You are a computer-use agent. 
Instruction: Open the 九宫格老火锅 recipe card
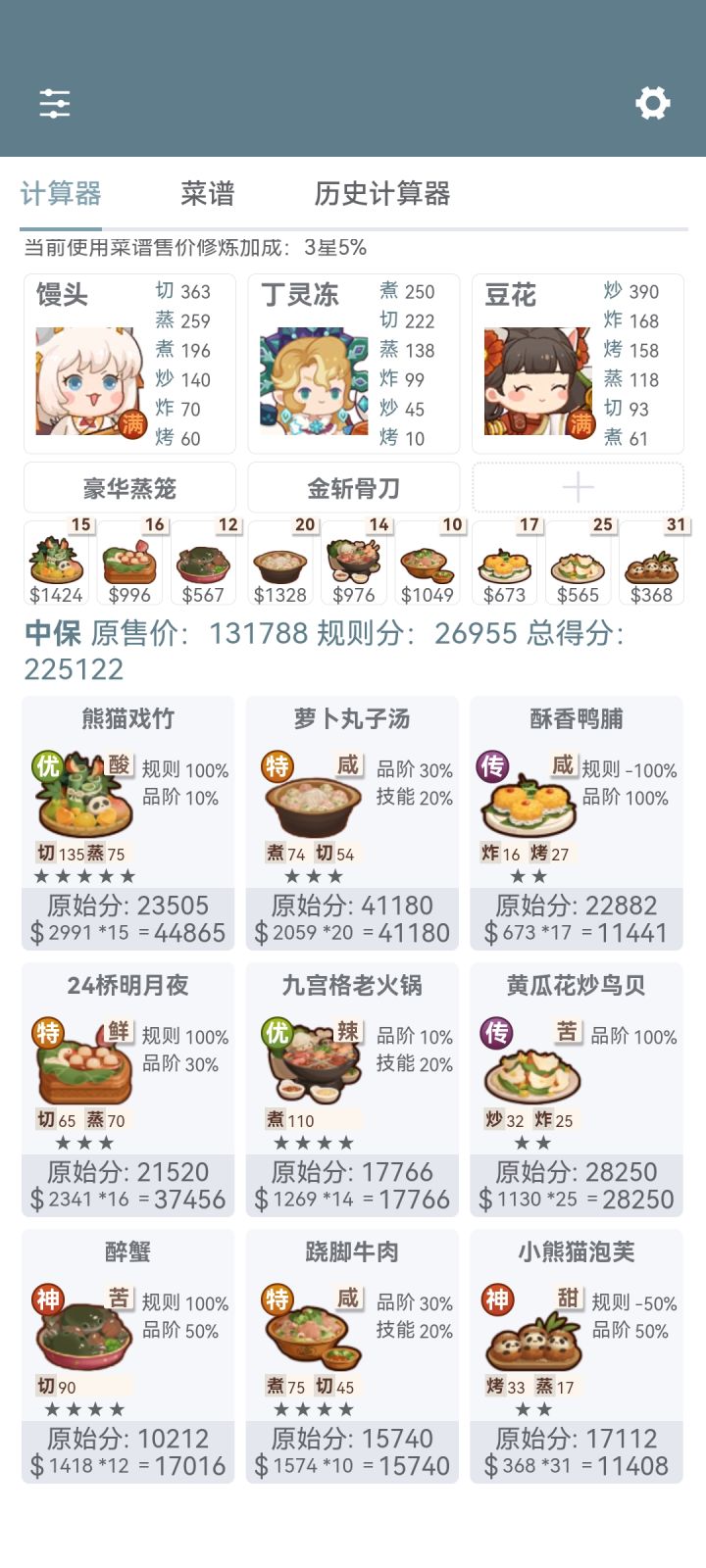click(352, 1090)
